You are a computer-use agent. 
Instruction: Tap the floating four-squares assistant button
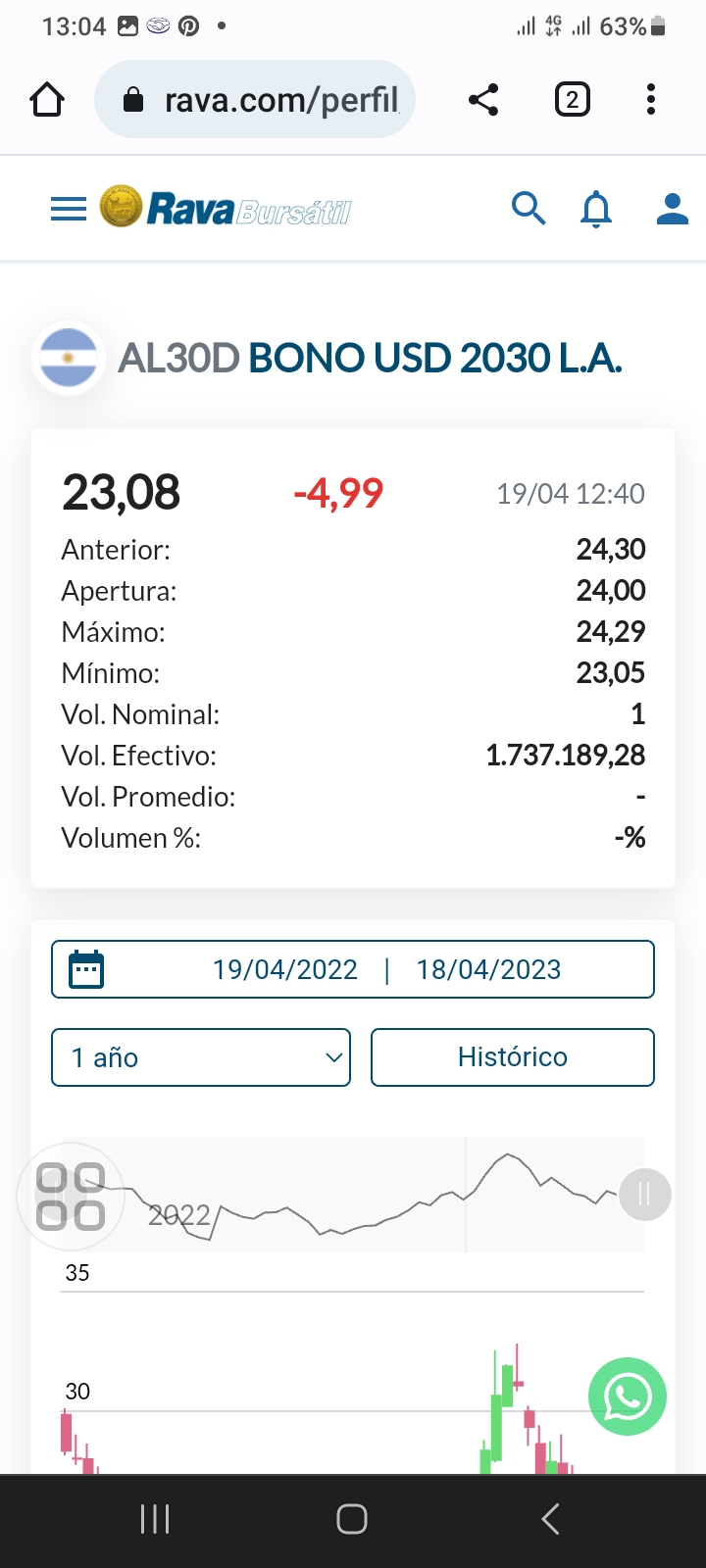[71, 1197]
